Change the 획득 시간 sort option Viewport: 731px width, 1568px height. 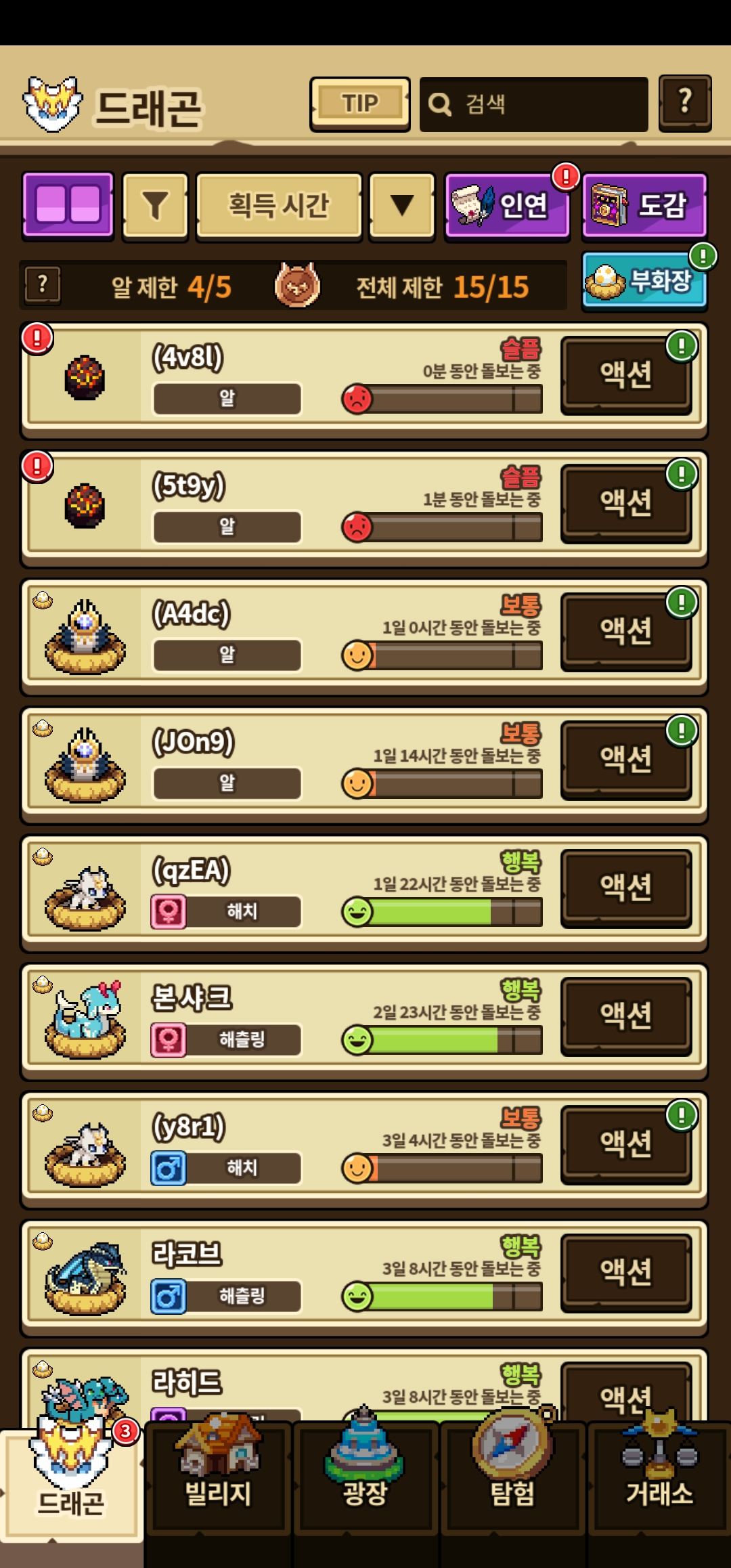[x=279, y=206]
